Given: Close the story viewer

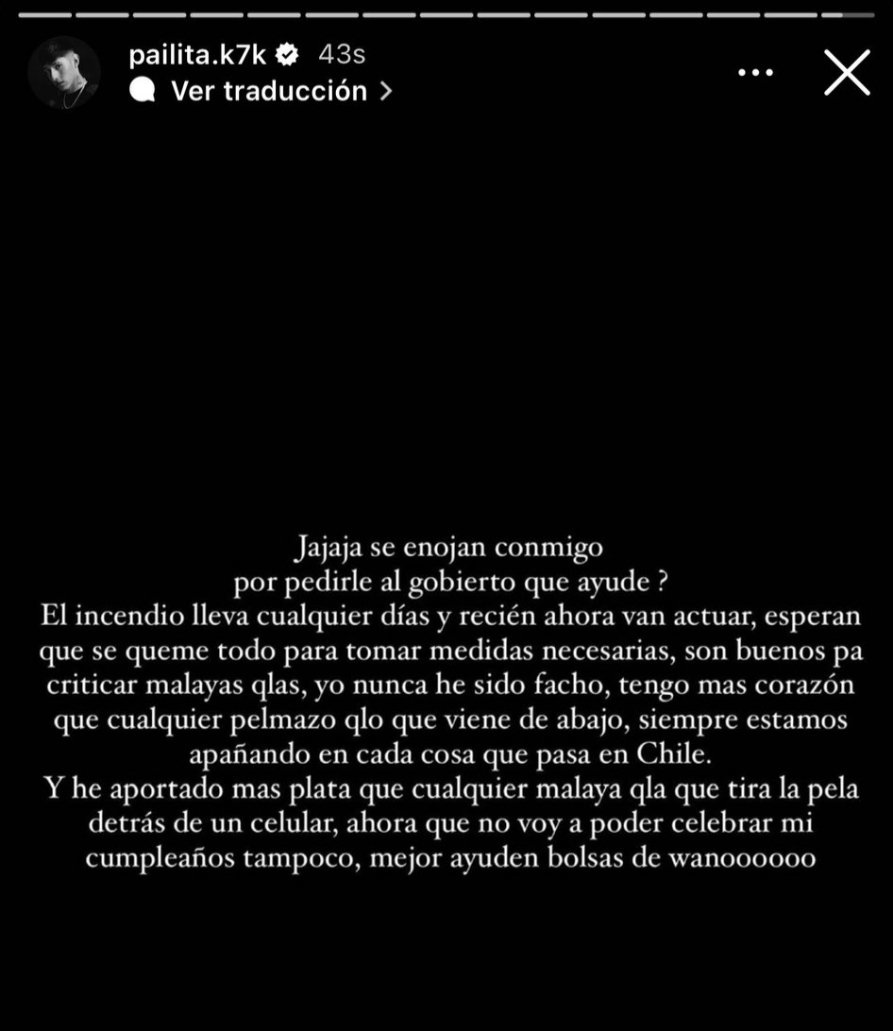Looking at the screenshot, I should coord(847,73).
